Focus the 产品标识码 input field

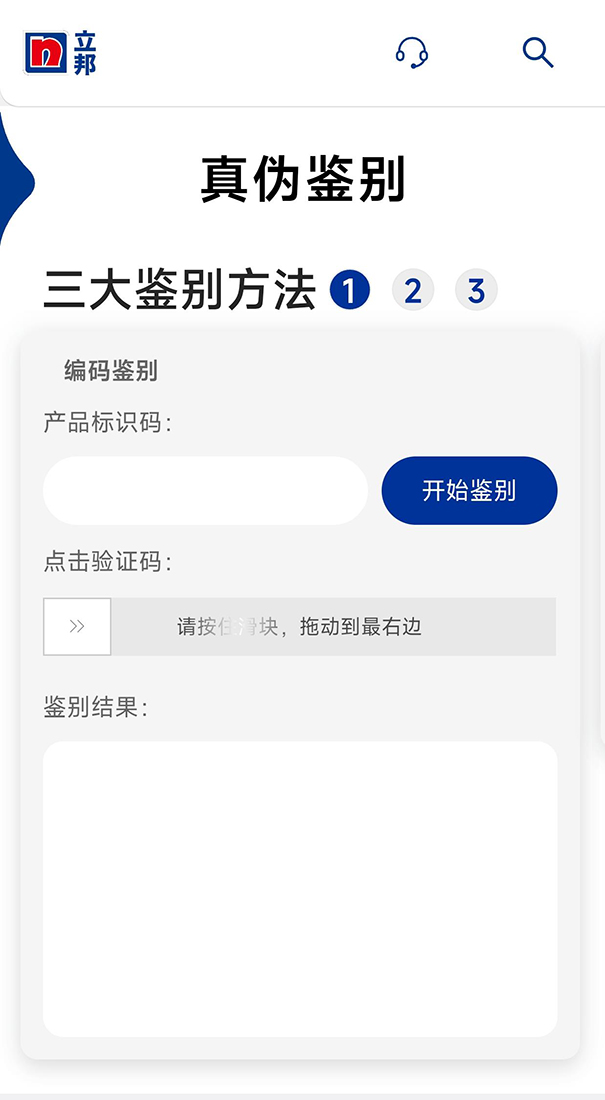tap(205, 491)
